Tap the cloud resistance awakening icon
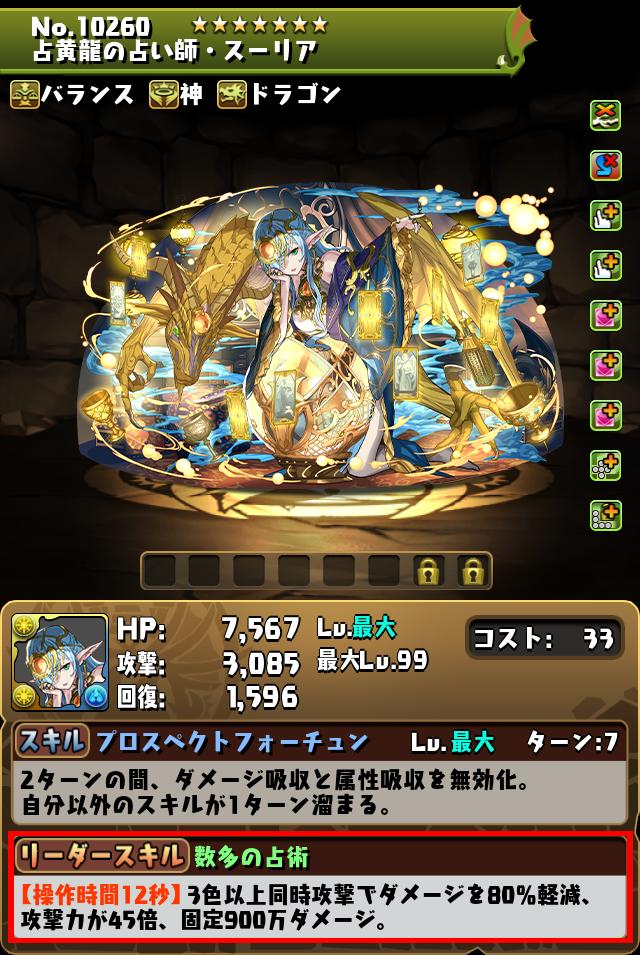The height and width of the screenshot is (955, 640). coord(605,116)
